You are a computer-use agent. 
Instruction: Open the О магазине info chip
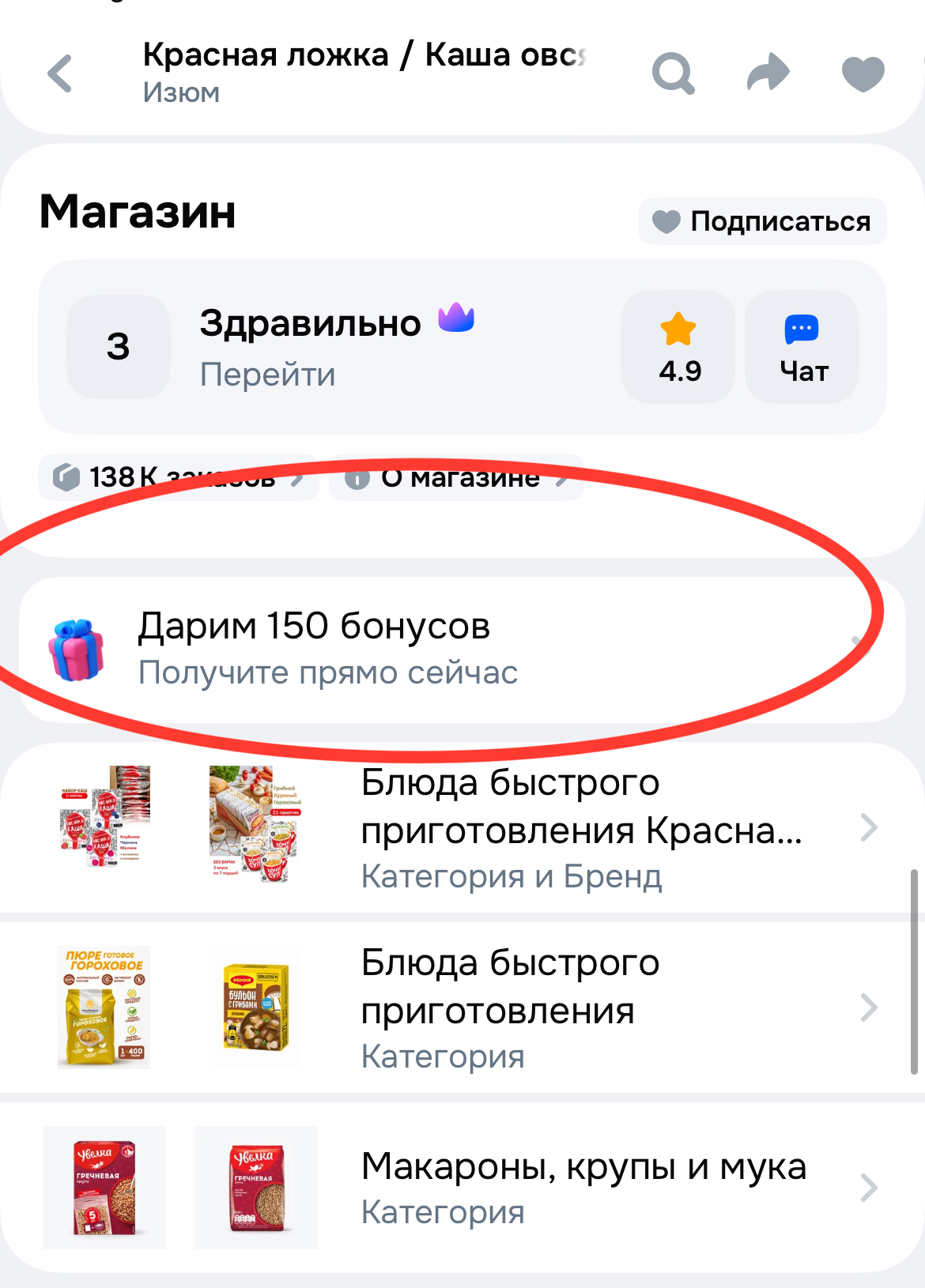pyautogui.click(x=456, y=477)
